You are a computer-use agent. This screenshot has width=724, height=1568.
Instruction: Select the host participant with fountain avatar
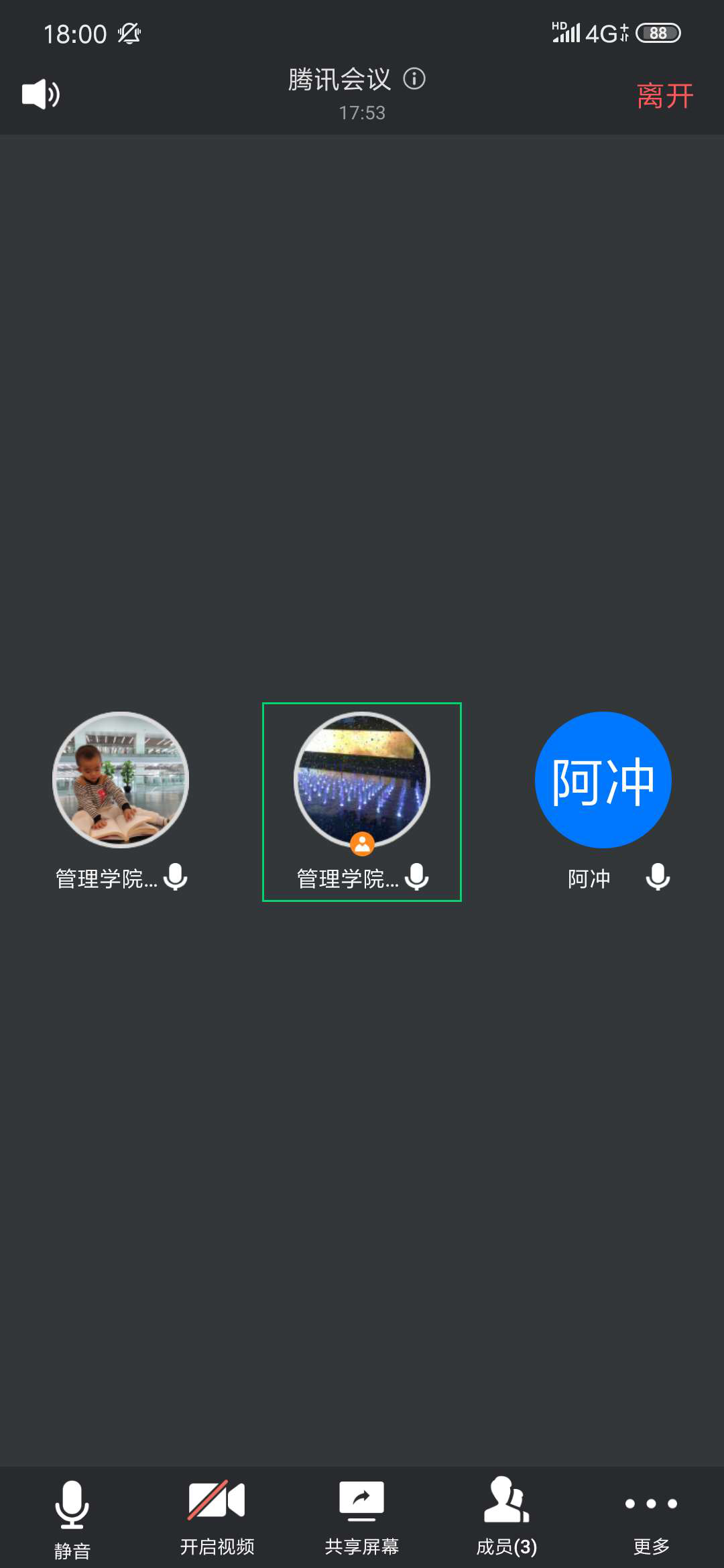point(362,780)
